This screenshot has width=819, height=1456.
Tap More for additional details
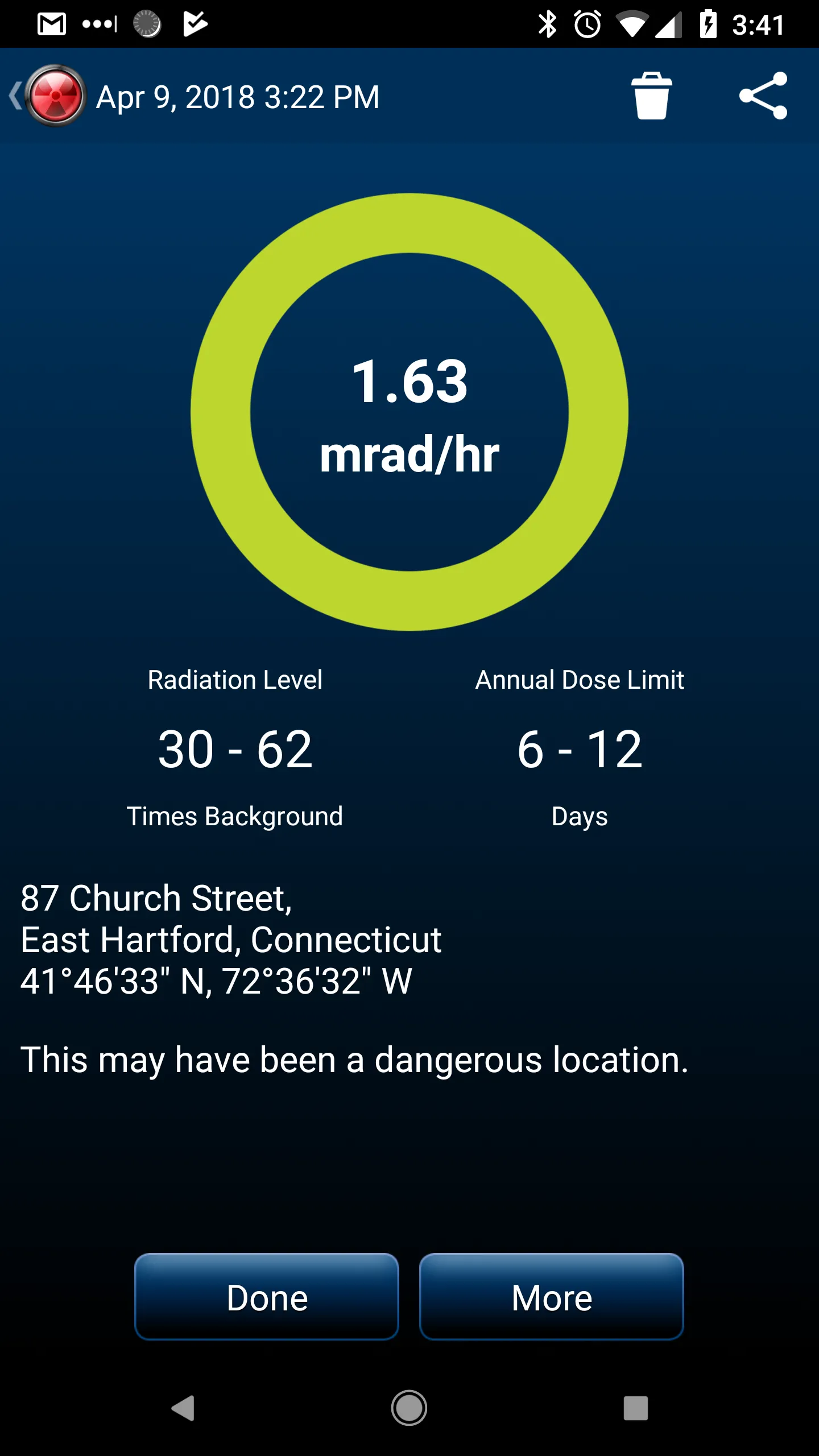[551, 1297]
